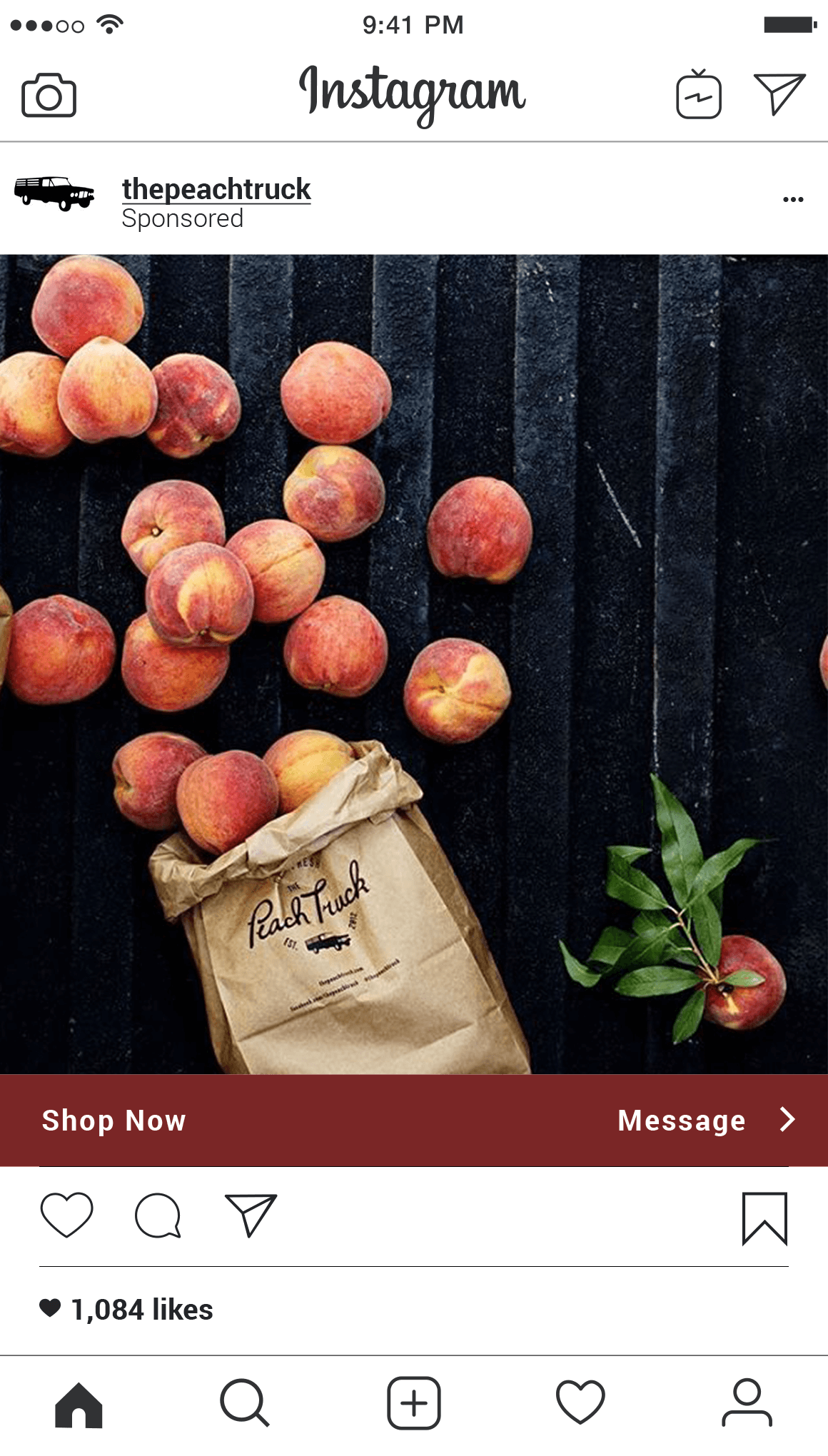Comment on thepeachtruck post

tap(158, 1215)
